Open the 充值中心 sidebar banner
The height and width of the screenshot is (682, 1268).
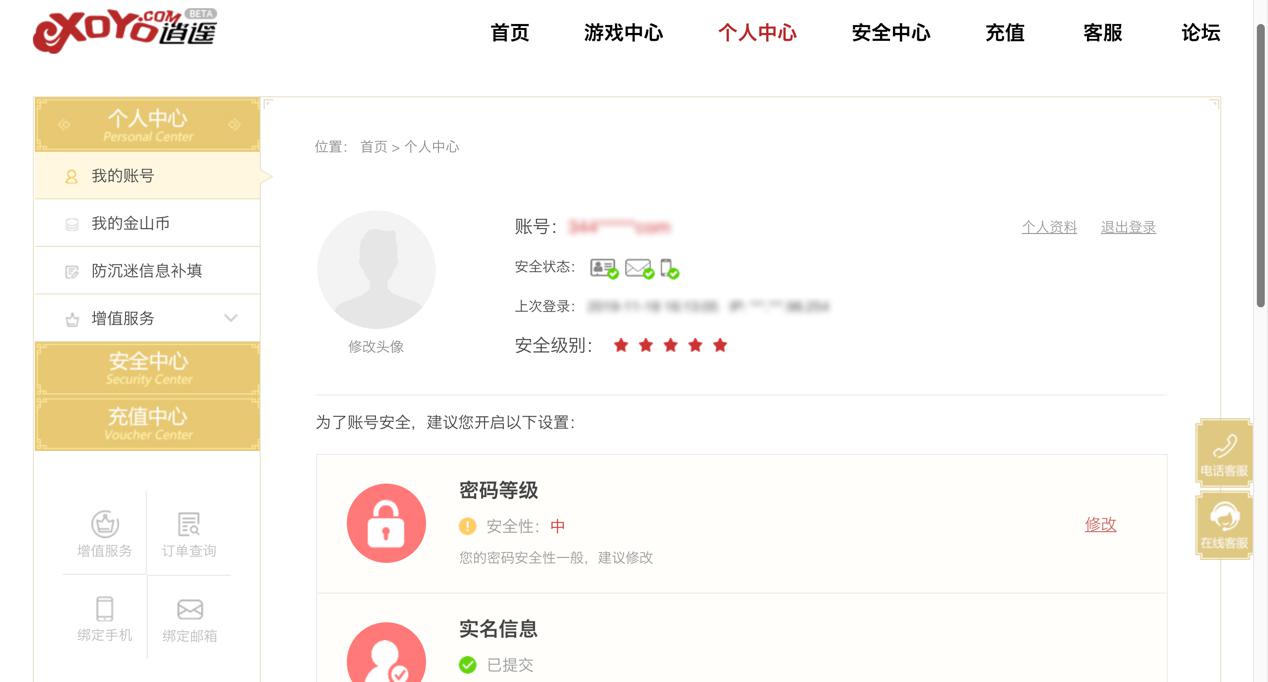147,423
